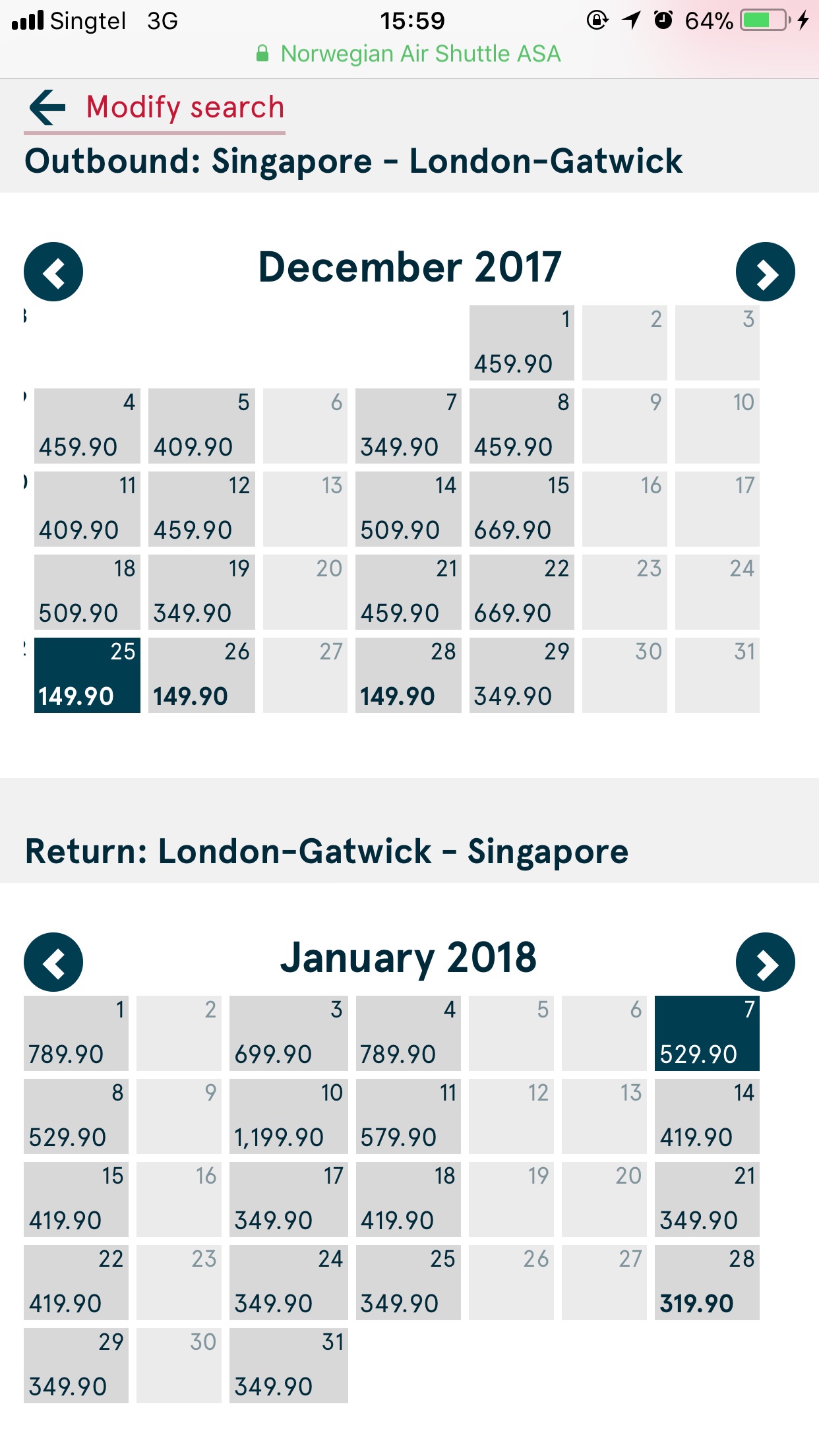
Task: Show next month after January 2018
Action: tap(766, 962)
